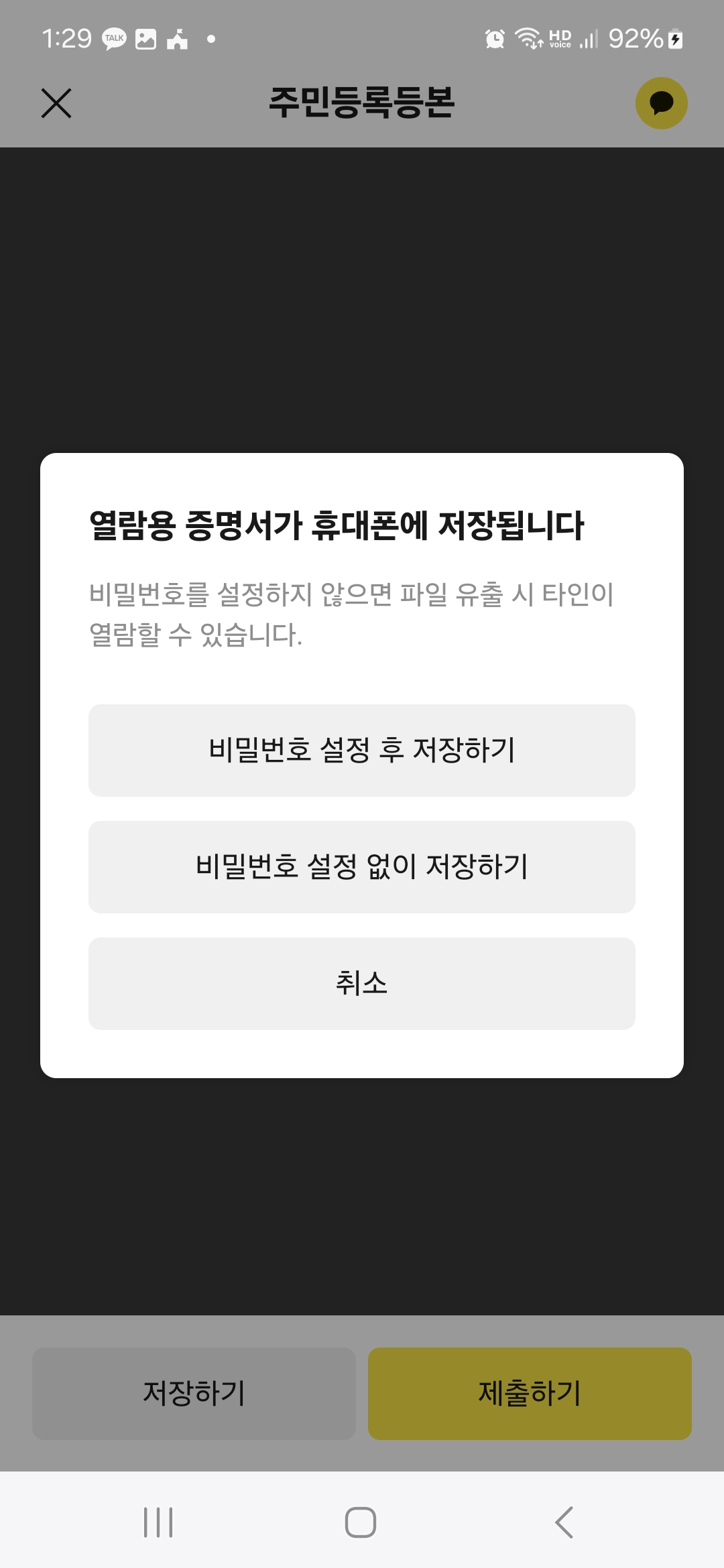Image resolution: width=724 pixels, height=1568 pixels.
Task: Tap the gallery notification icon in status bar
Action: point(147,39)
